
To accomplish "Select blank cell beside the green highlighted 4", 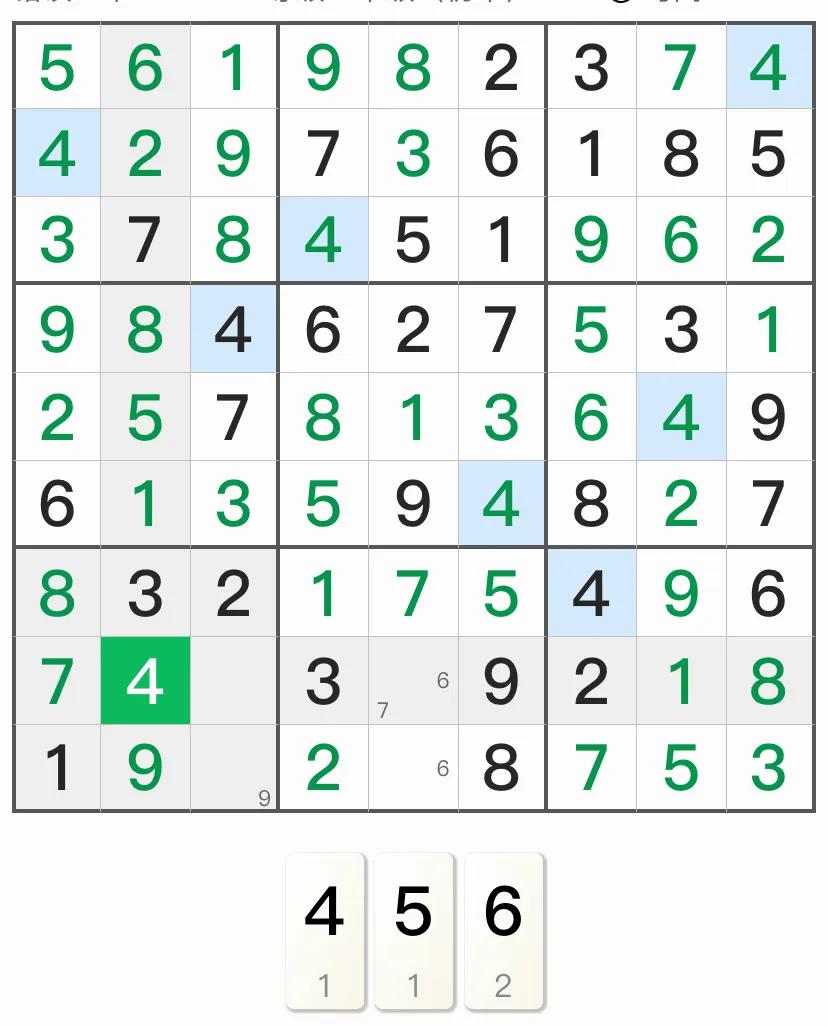I will pos(233,681).
